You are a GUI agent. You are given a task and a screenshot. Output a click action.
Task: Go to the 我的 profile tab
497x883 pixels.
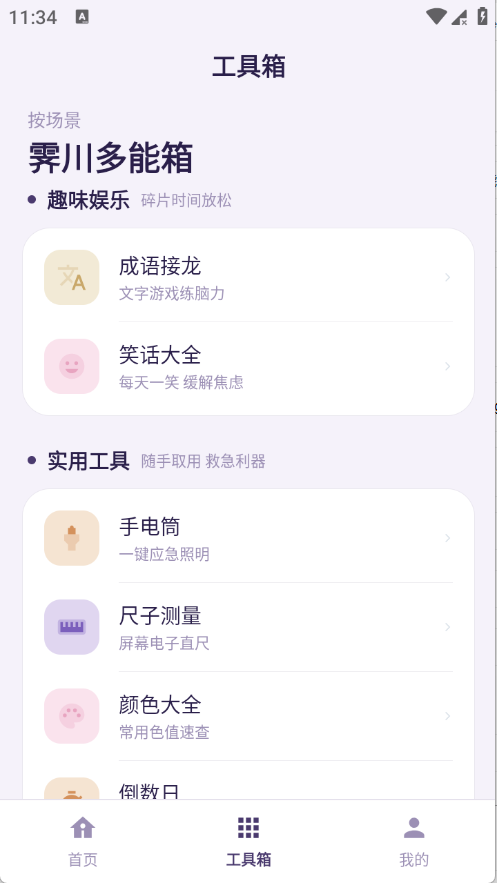(x=414, y=841)
